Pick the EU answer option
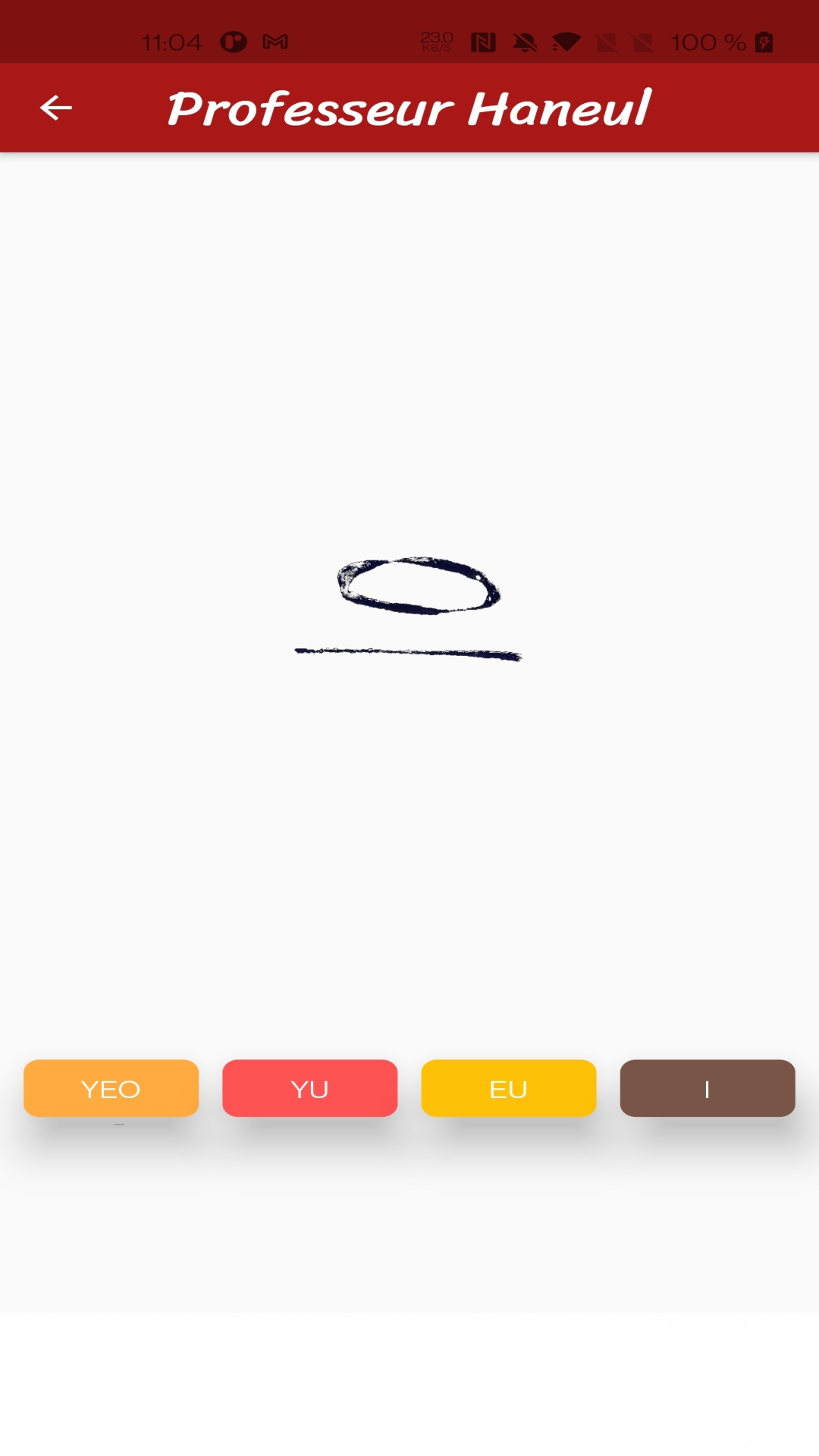The height and width of the screenshot is (1456, 819). pos(508,1088)
